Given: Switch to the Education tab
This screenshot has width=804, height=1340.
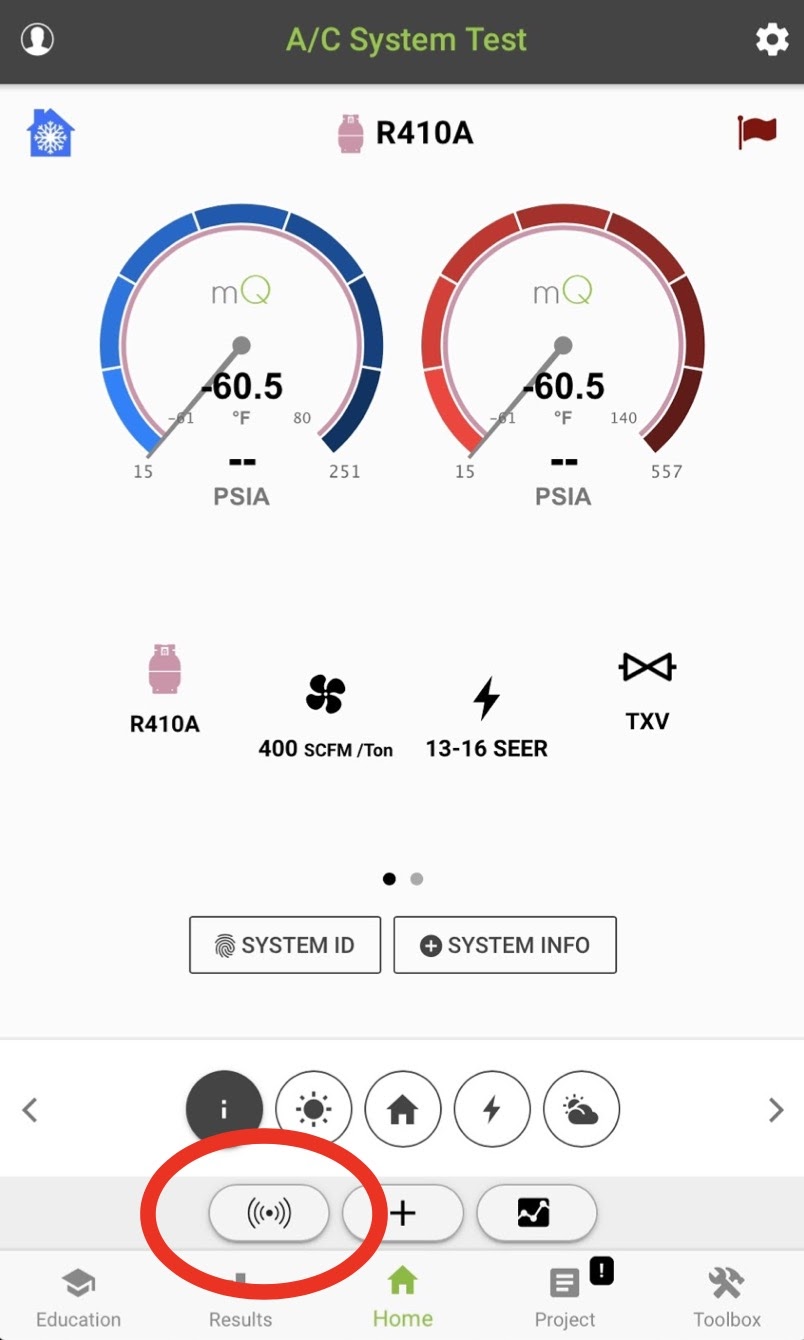Looking at the screenshot, I should pos(78,1300).
